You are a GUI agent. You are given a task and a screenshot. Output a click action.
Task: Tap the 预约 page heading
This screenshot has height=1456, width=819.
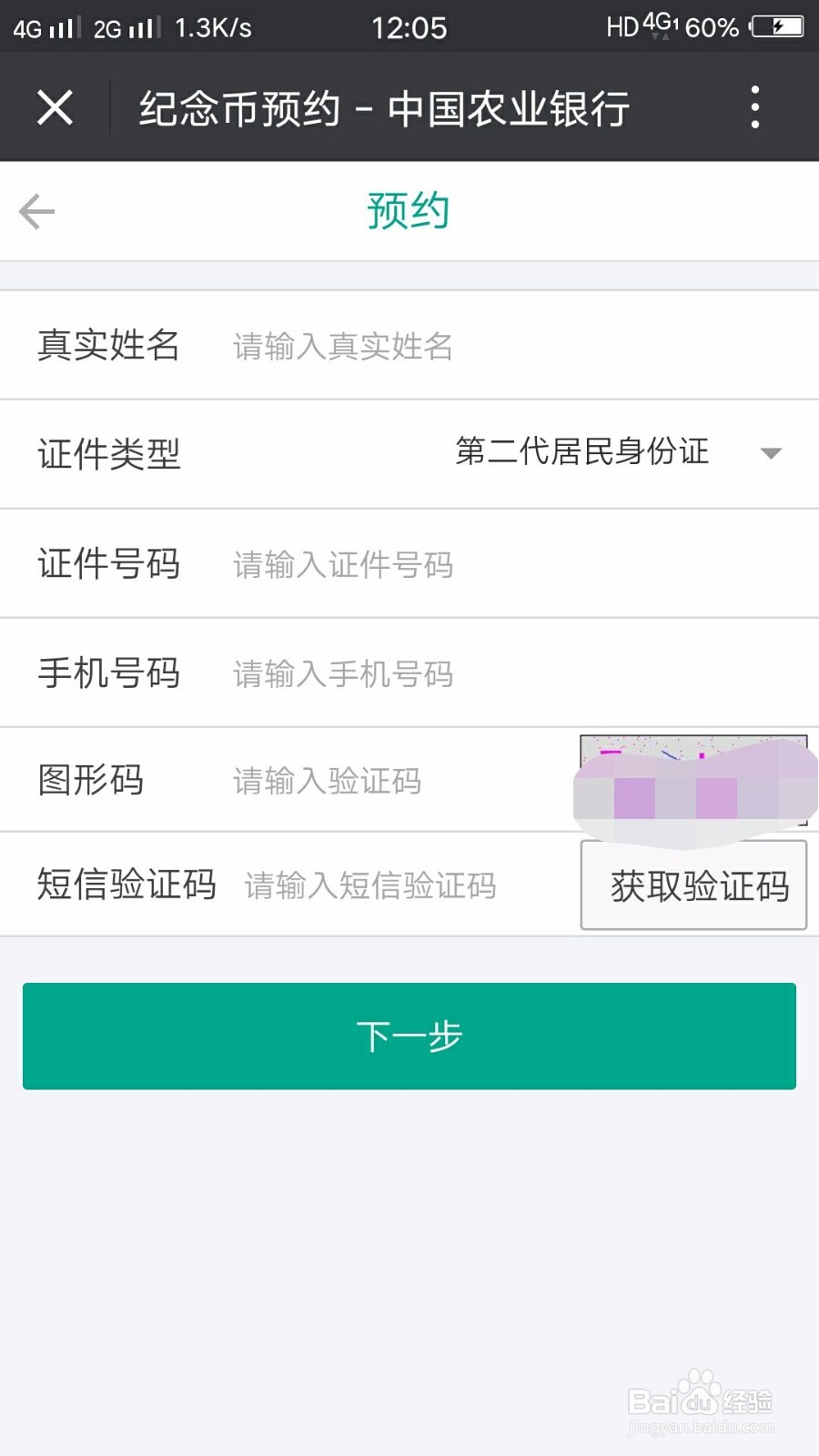409,210
